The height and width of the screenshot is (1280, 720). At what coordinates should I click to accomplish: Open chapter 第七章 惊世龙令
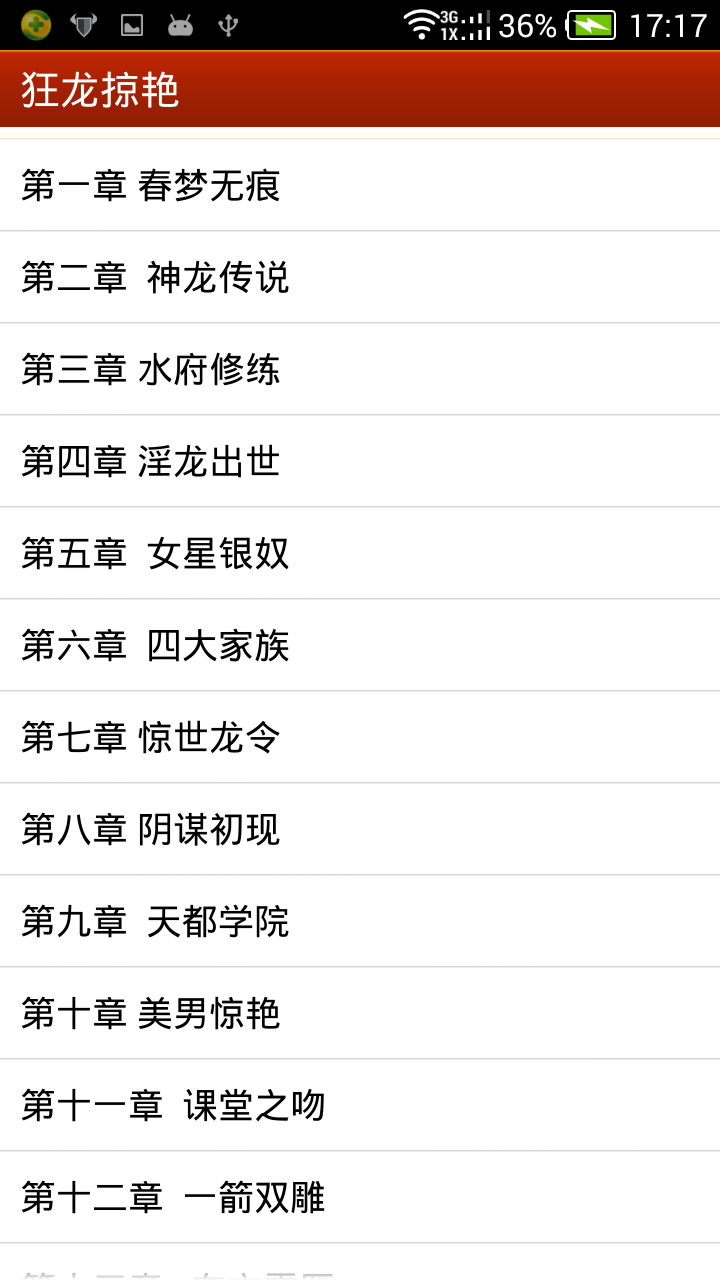[x=360, y=737]
